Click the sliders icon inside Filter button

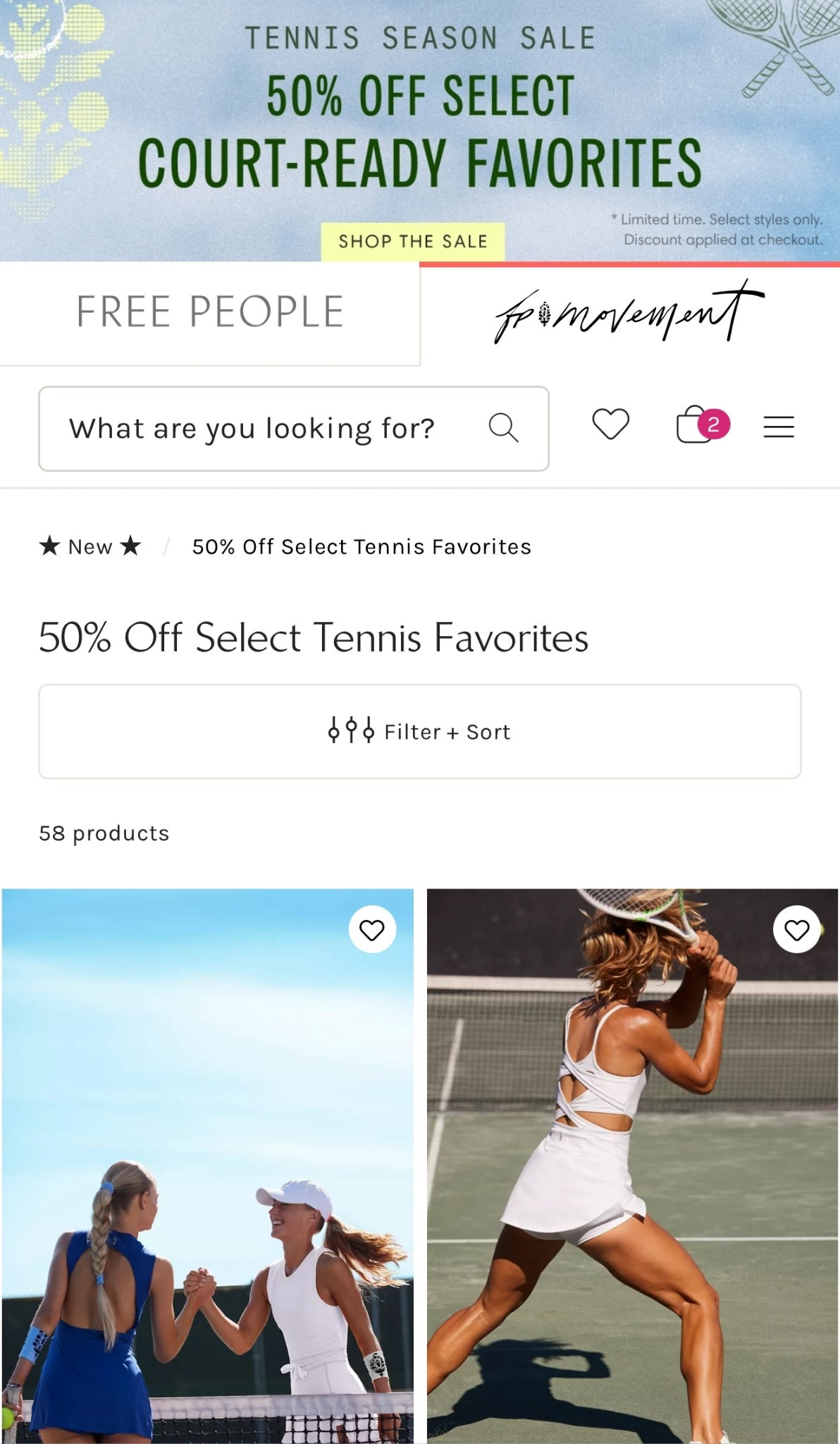[x=349, y=732]
